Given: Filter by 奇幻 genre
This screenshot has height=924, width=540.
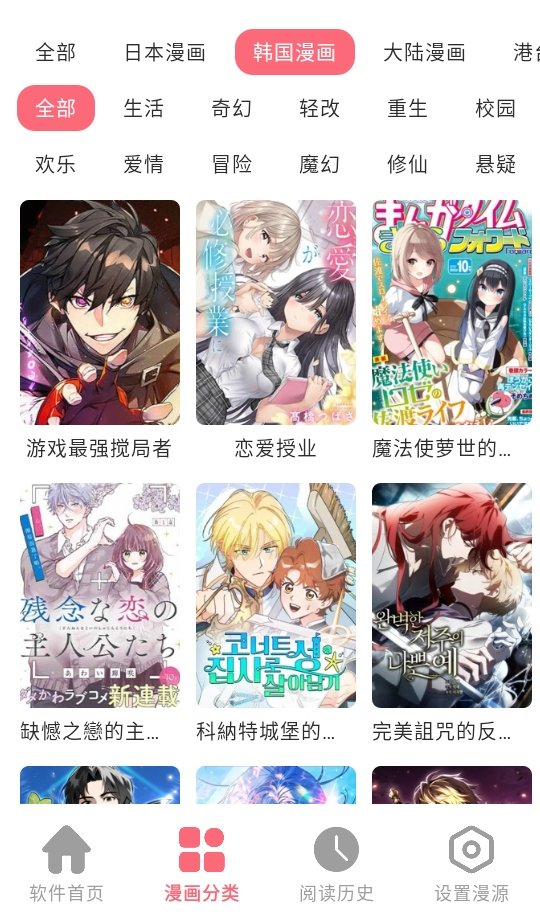Looking at the screenshot, I should (x=232, y=108).
